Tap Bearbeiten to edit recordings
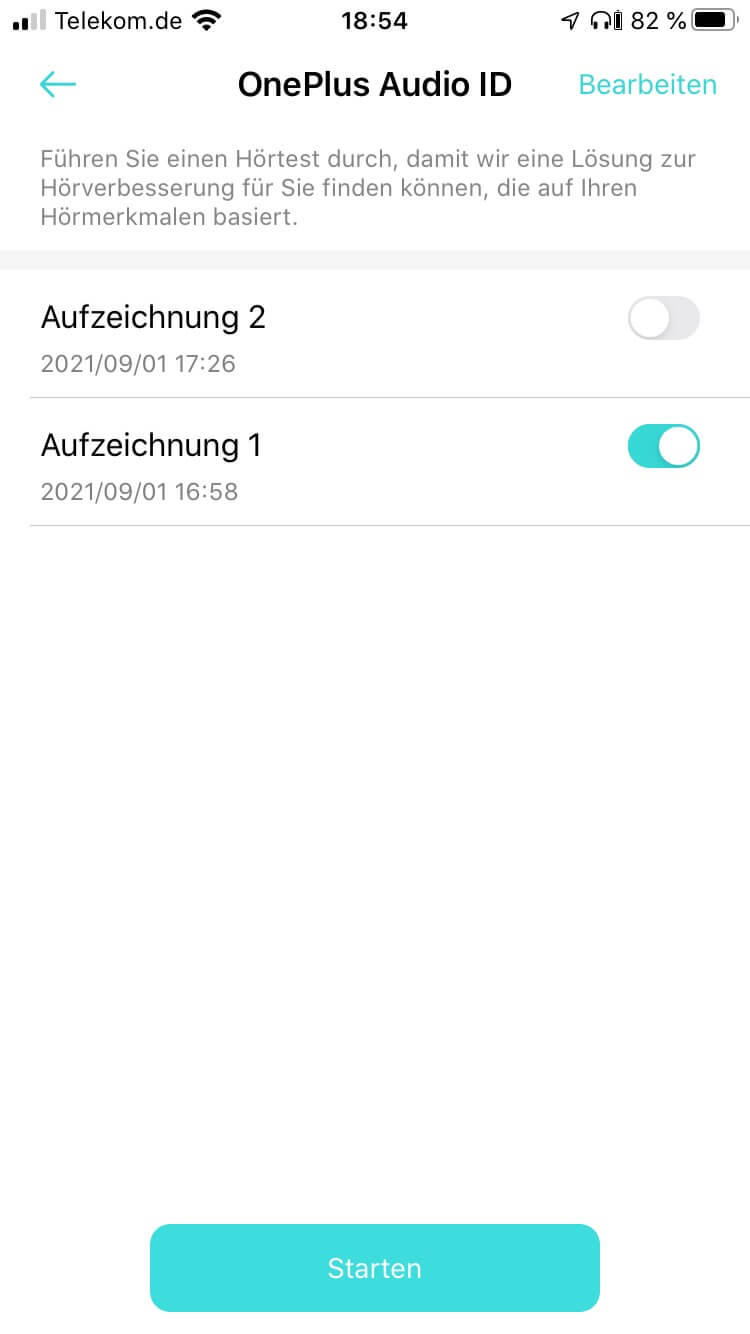Viewport: 750px width, 1334px height. 647,85
